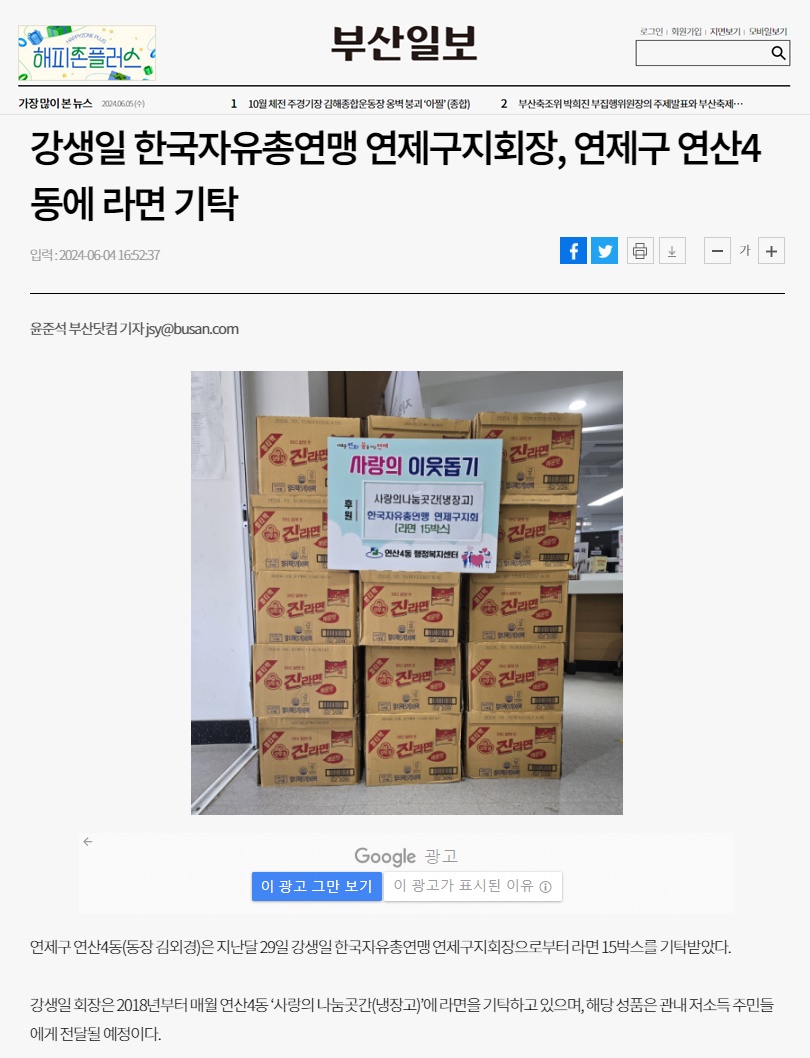Decrease the text size
The image size is (810, 1058).
(x=717, y=251)
